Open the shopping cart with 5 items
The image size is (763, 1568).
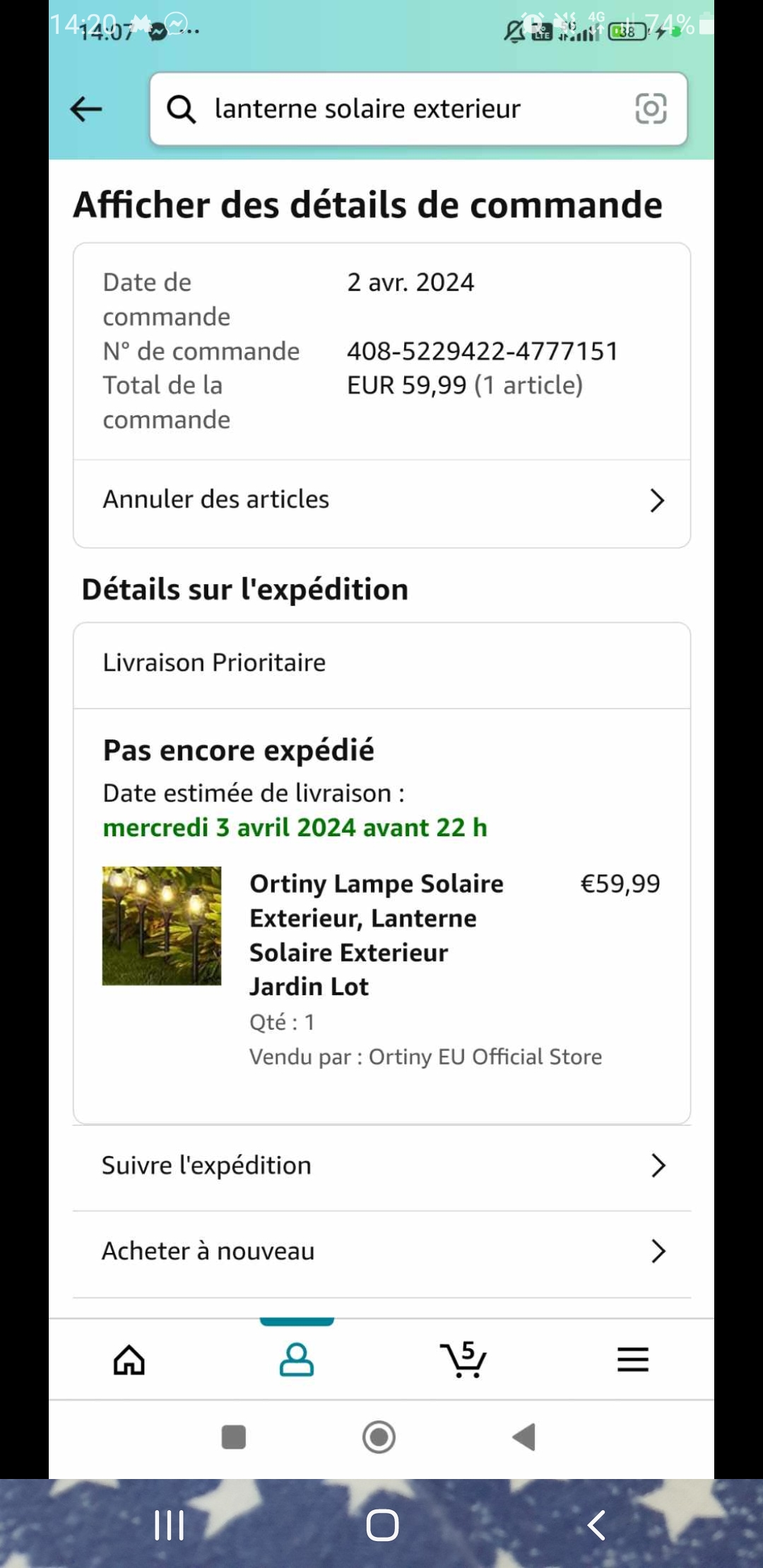[463, 1360]
